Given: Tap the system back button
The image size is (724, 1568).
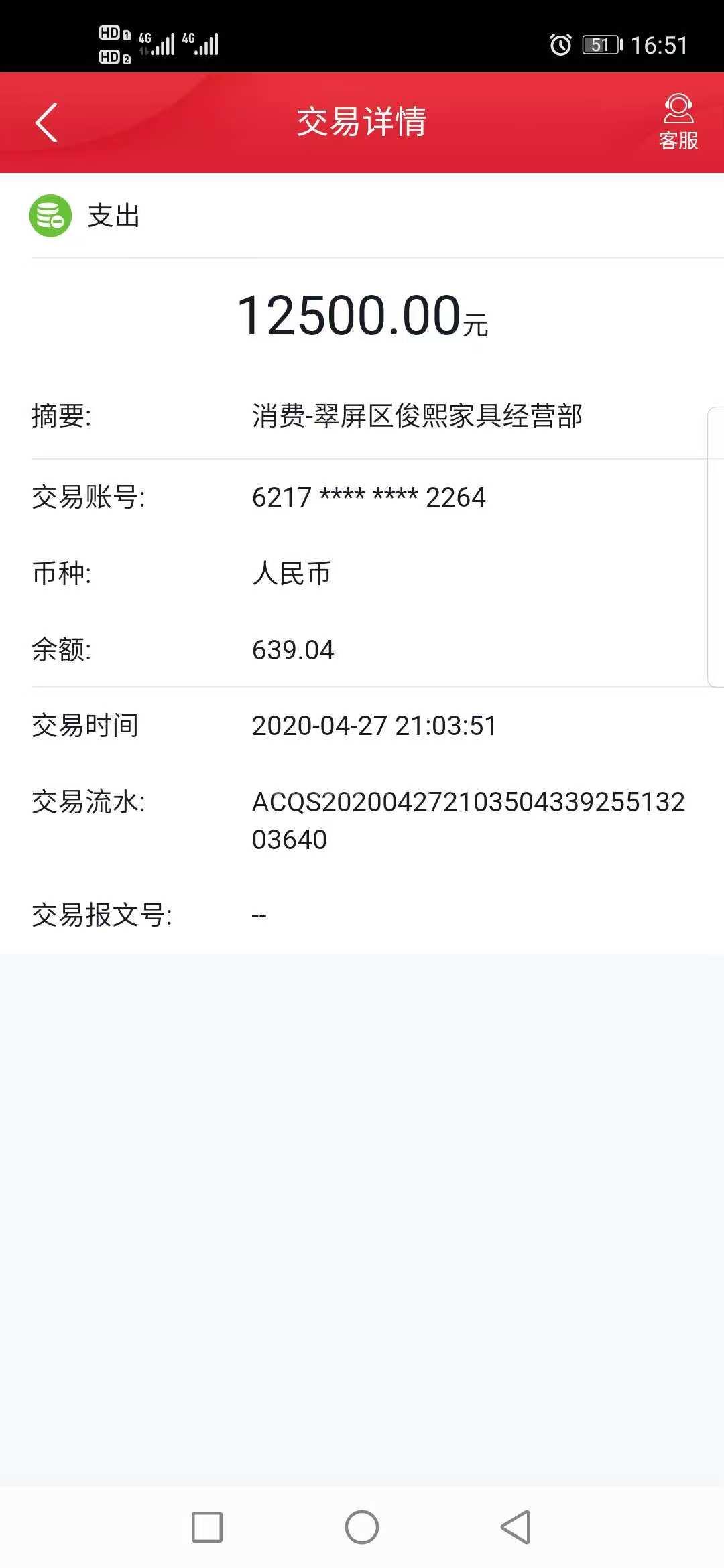Looking at the screenshot, I should tap(516, 1527).
